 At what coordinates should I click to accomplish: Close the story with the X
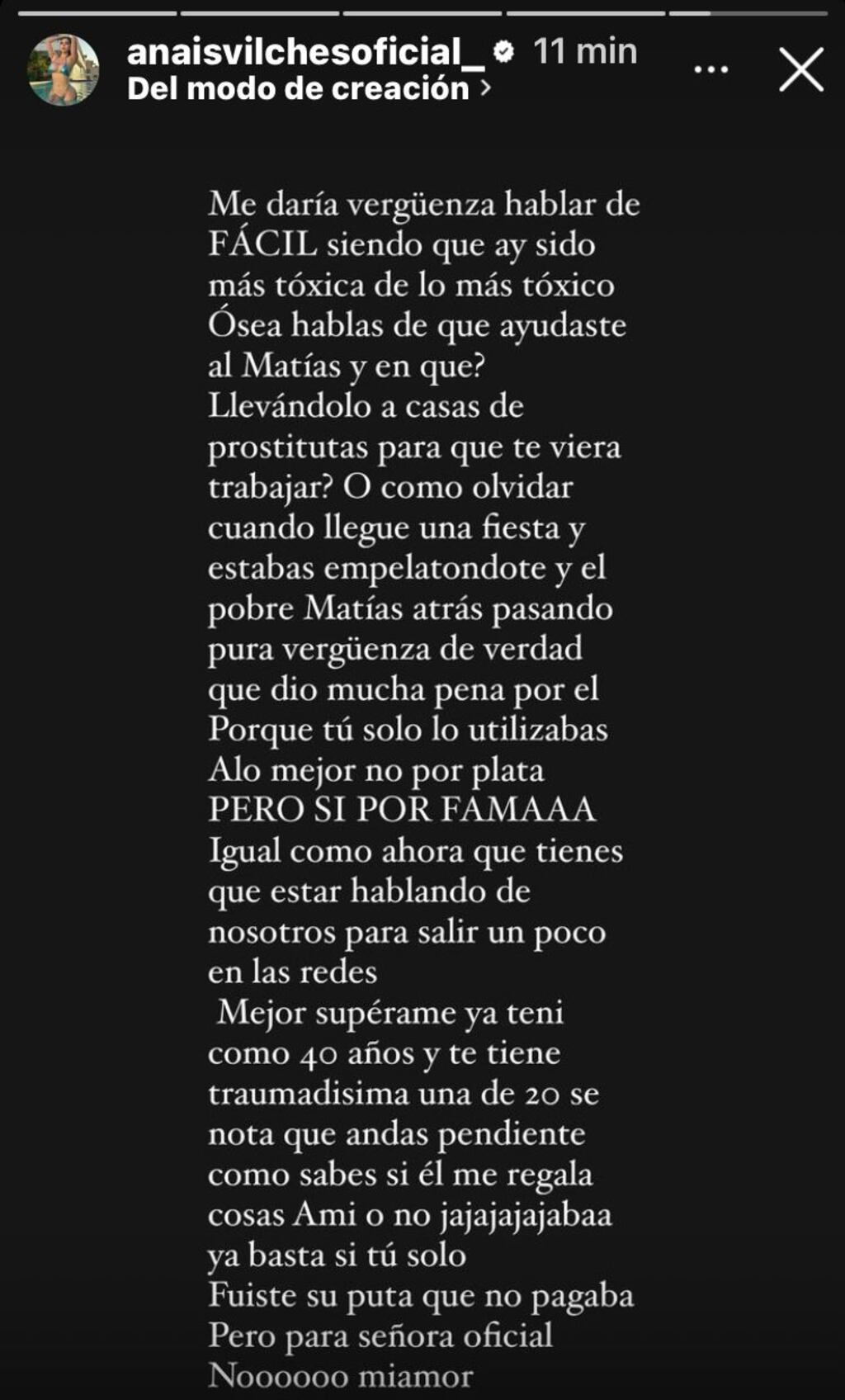pos(801,69)
